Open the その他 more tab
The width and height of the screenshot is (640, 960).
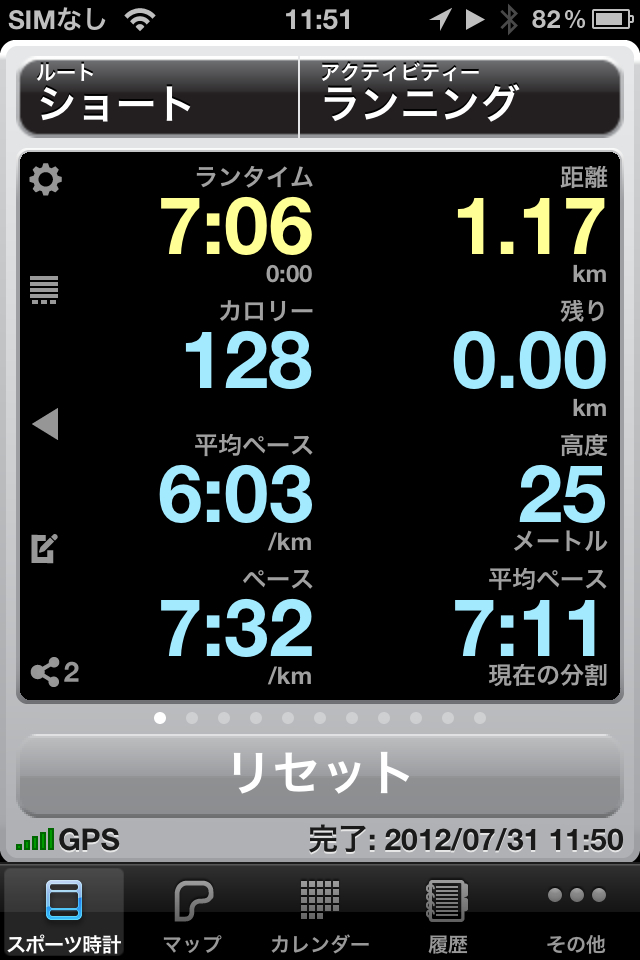click(576, 914)
